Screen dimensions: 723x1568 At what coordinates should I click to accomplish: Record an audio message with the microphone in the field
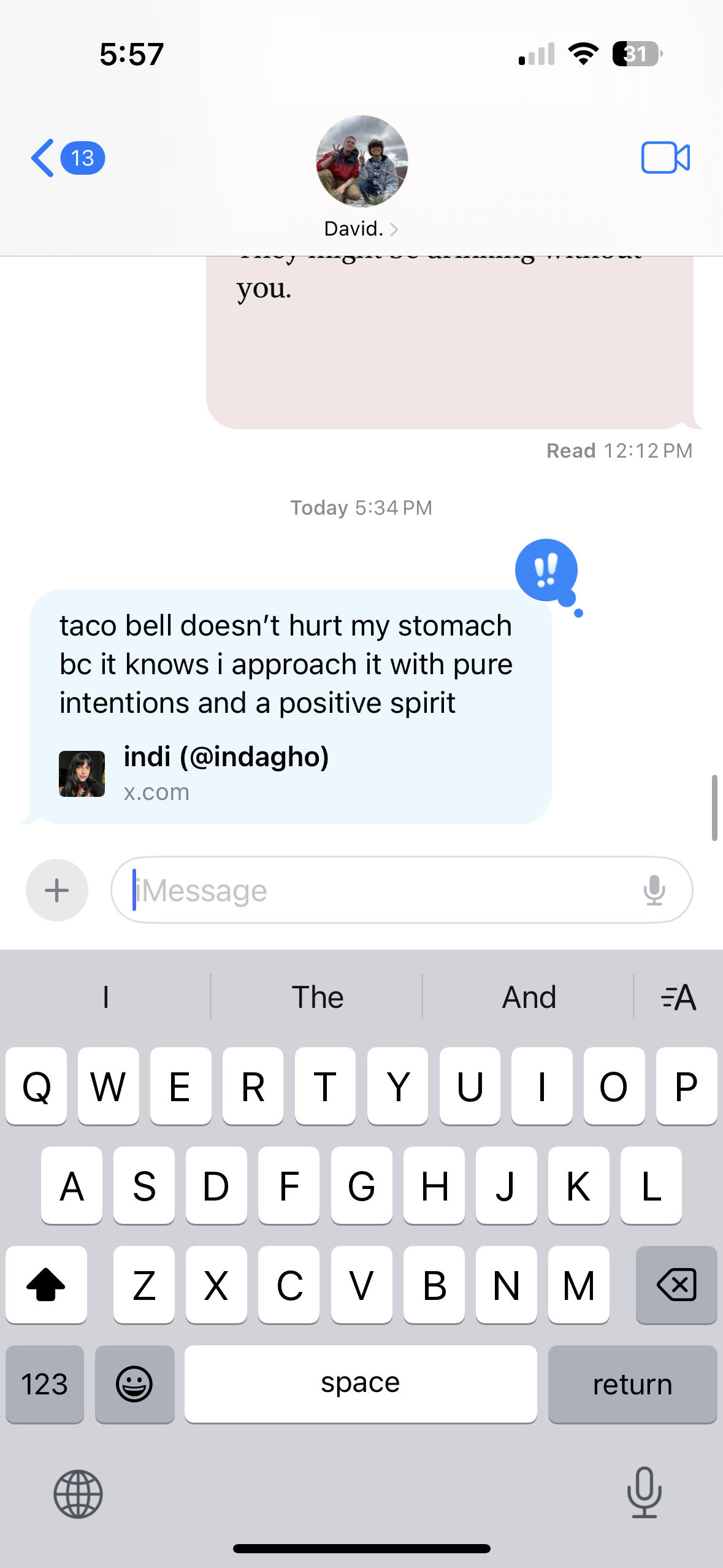click(x=654, y=890)
